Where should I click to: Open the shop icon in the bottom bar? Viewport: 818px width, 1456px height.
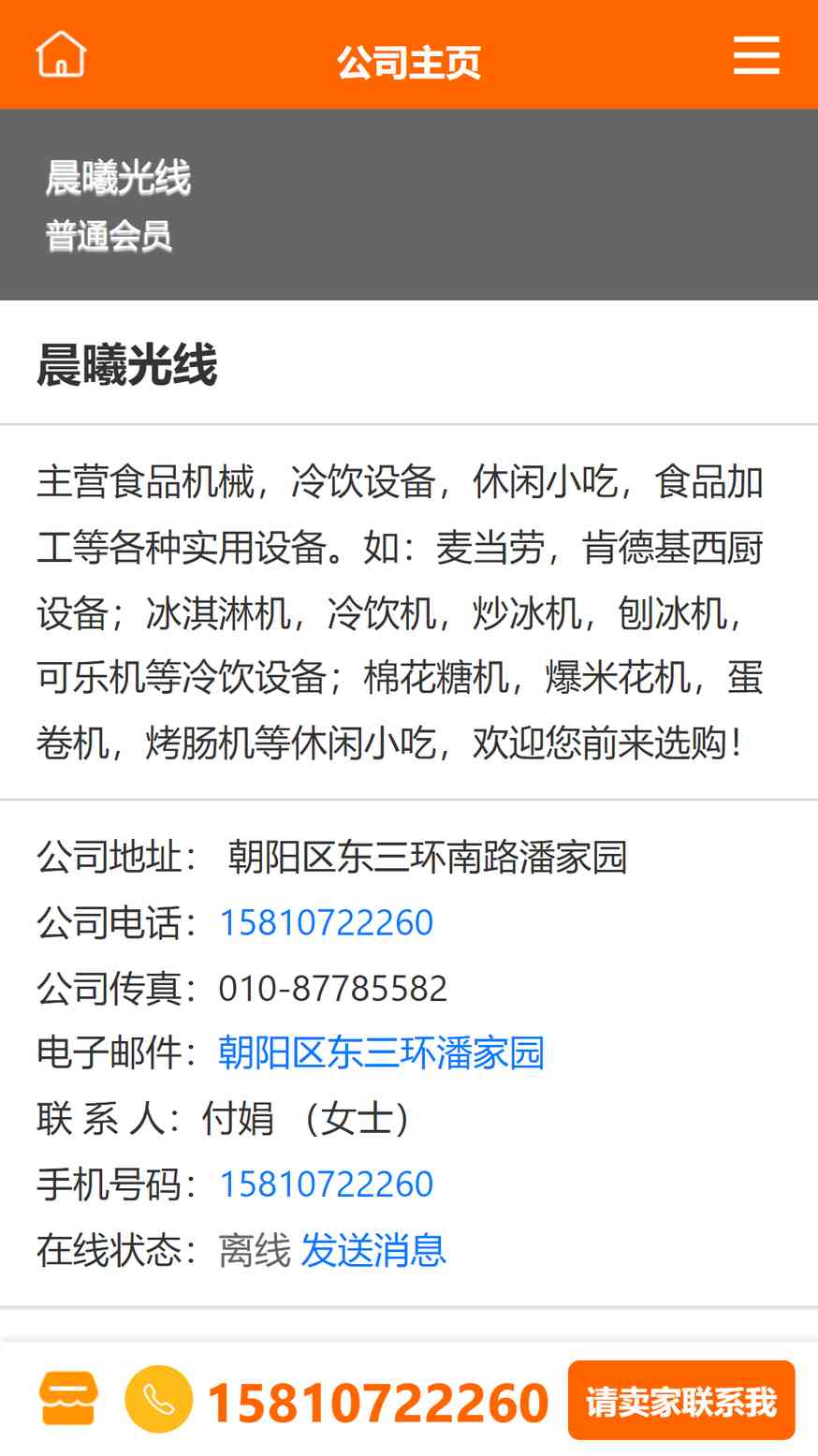pyautogui.click(x=68, y=1399)
